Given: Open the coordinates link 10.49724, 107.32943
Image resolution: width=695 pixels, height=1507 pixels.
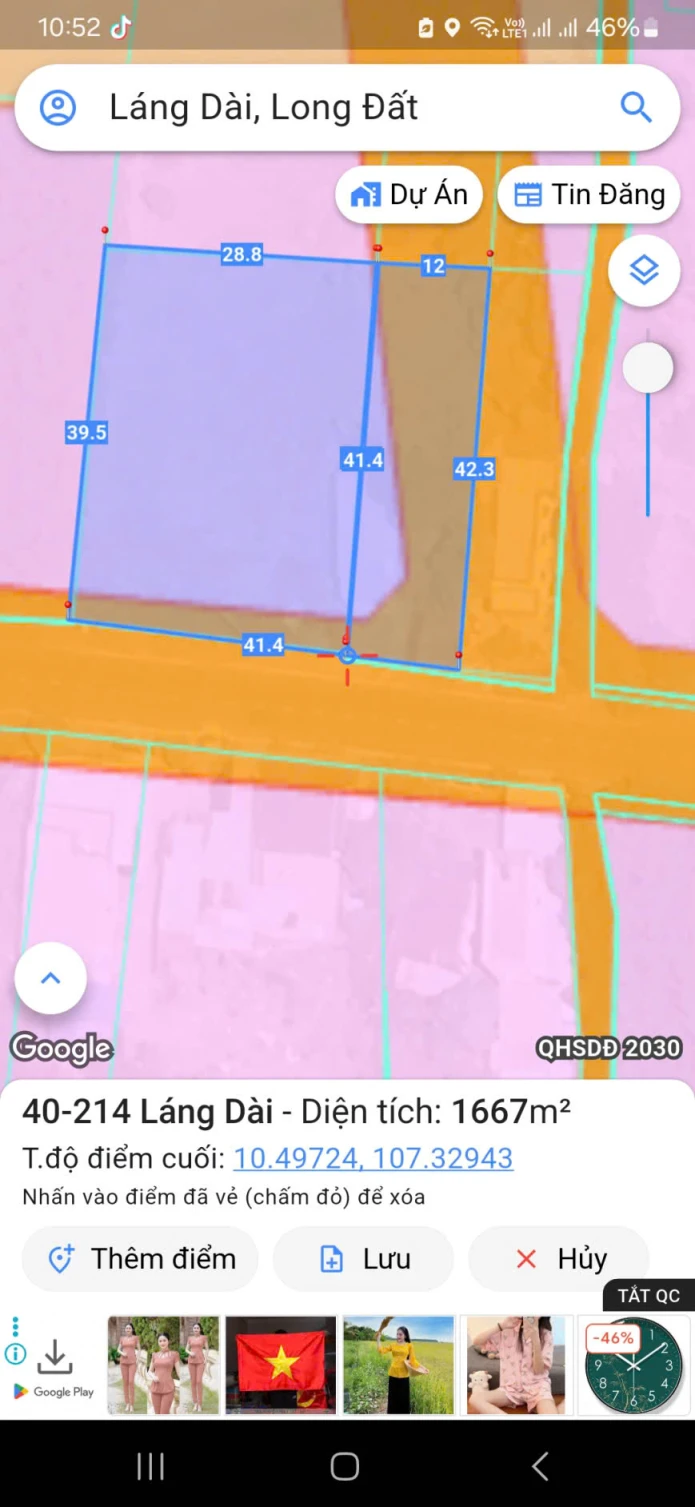Looking at the screenshot, I should click(373, 1158).
